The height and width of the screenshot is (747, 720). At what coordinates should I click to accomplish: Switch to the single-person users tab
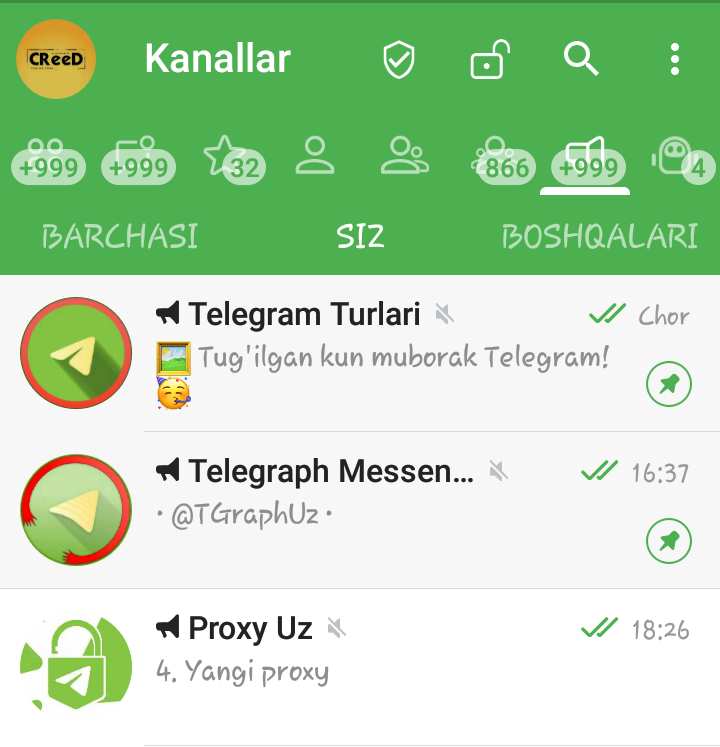315,157
